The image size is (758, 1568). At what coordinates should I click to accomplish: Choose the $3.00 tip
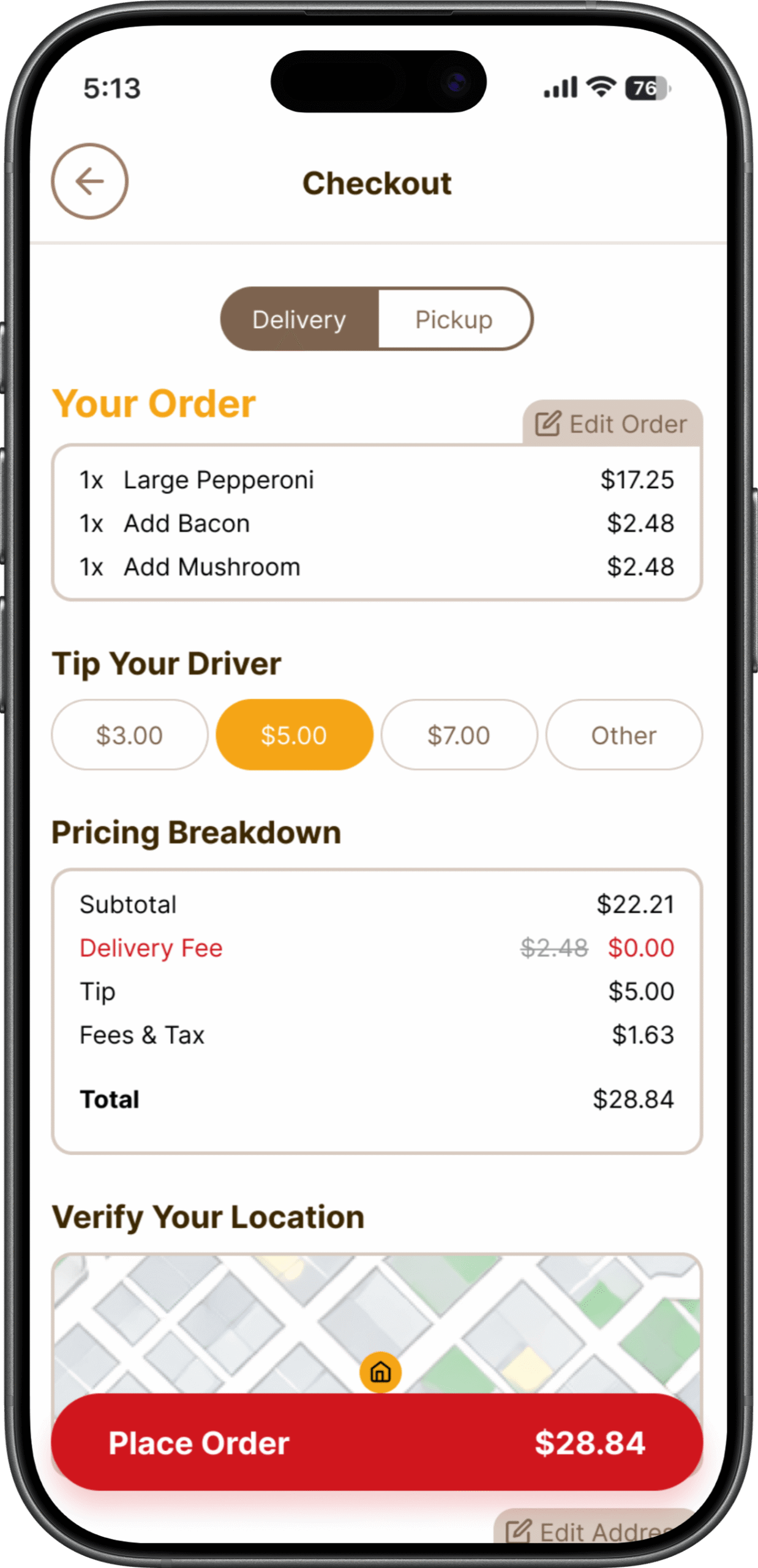129,735
